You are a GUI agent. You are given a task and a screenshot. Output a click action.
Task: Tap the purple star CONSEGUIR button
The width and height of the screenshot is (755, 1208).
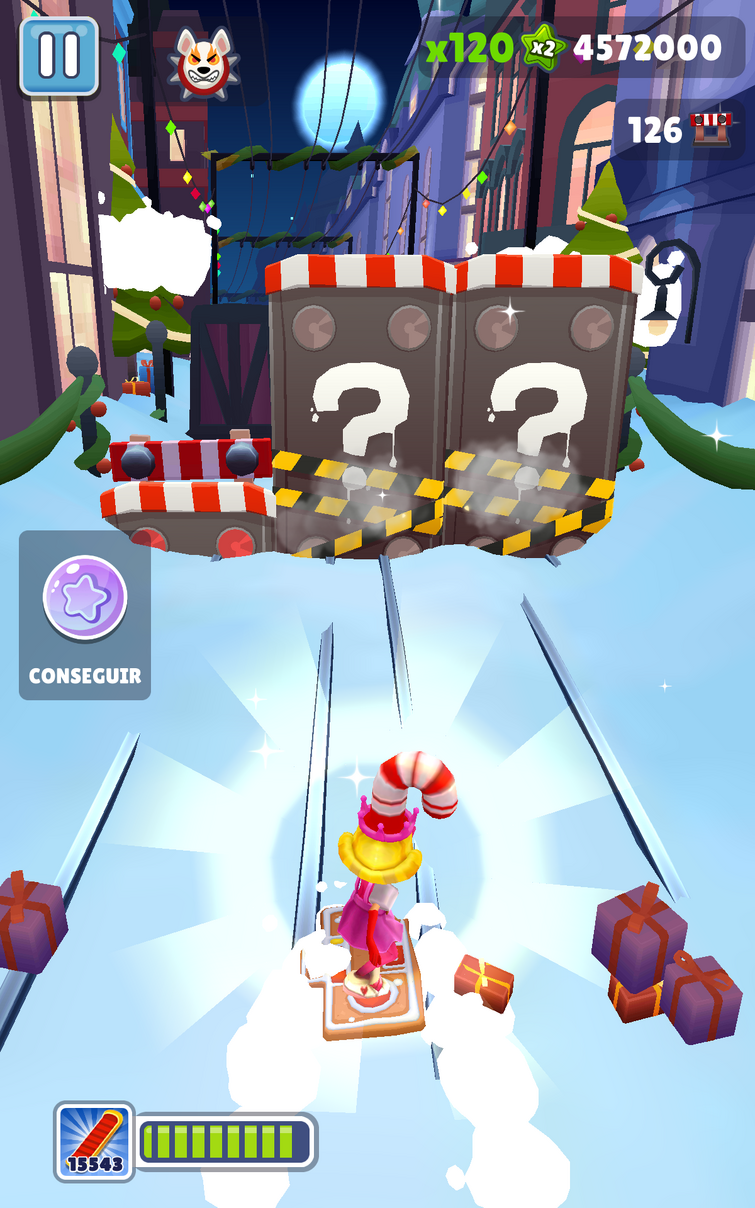click(85, 613)
